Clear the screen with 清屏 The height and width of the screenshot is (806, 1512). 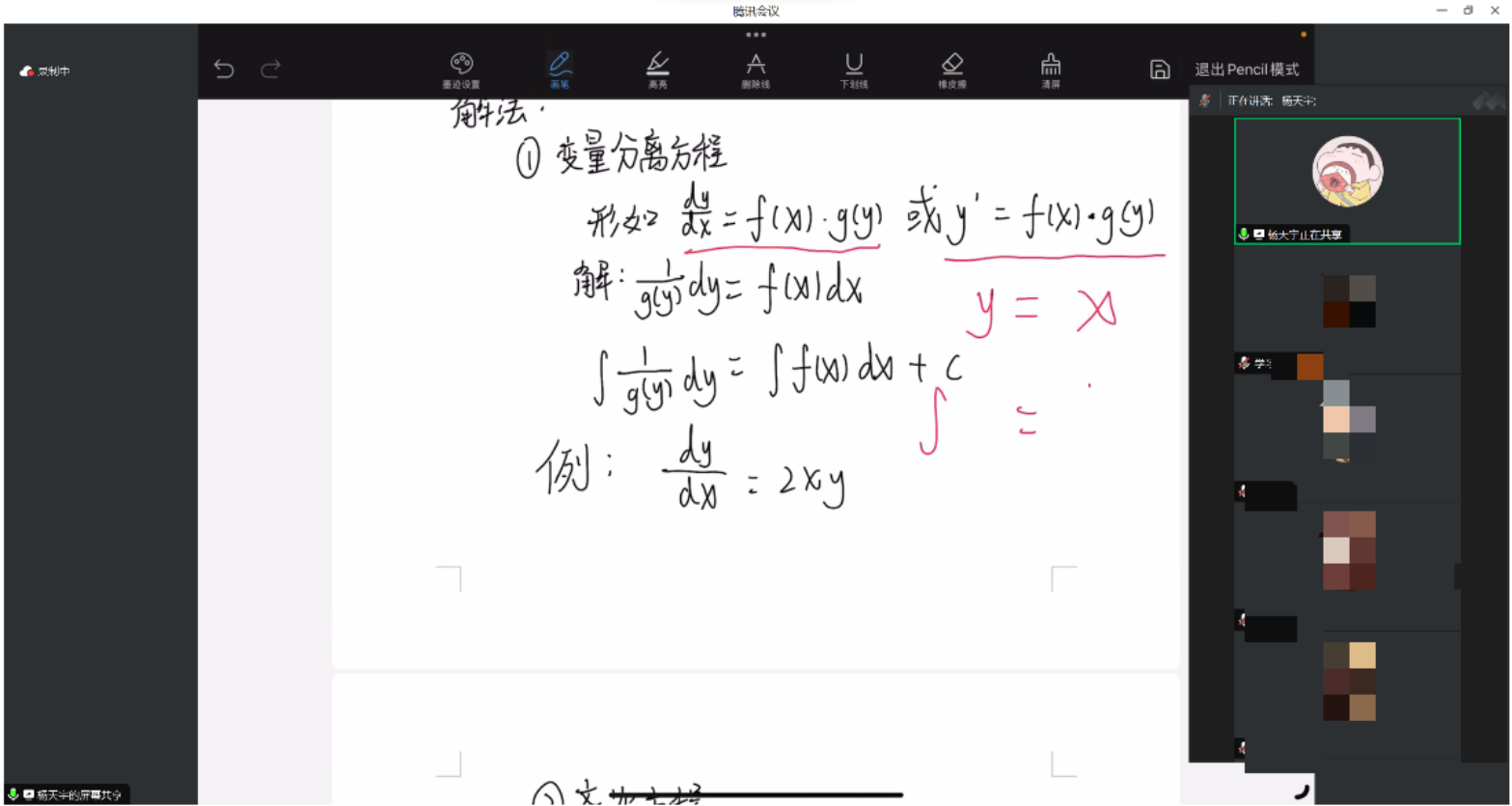pyautogui.click(x=1051, y=69)
